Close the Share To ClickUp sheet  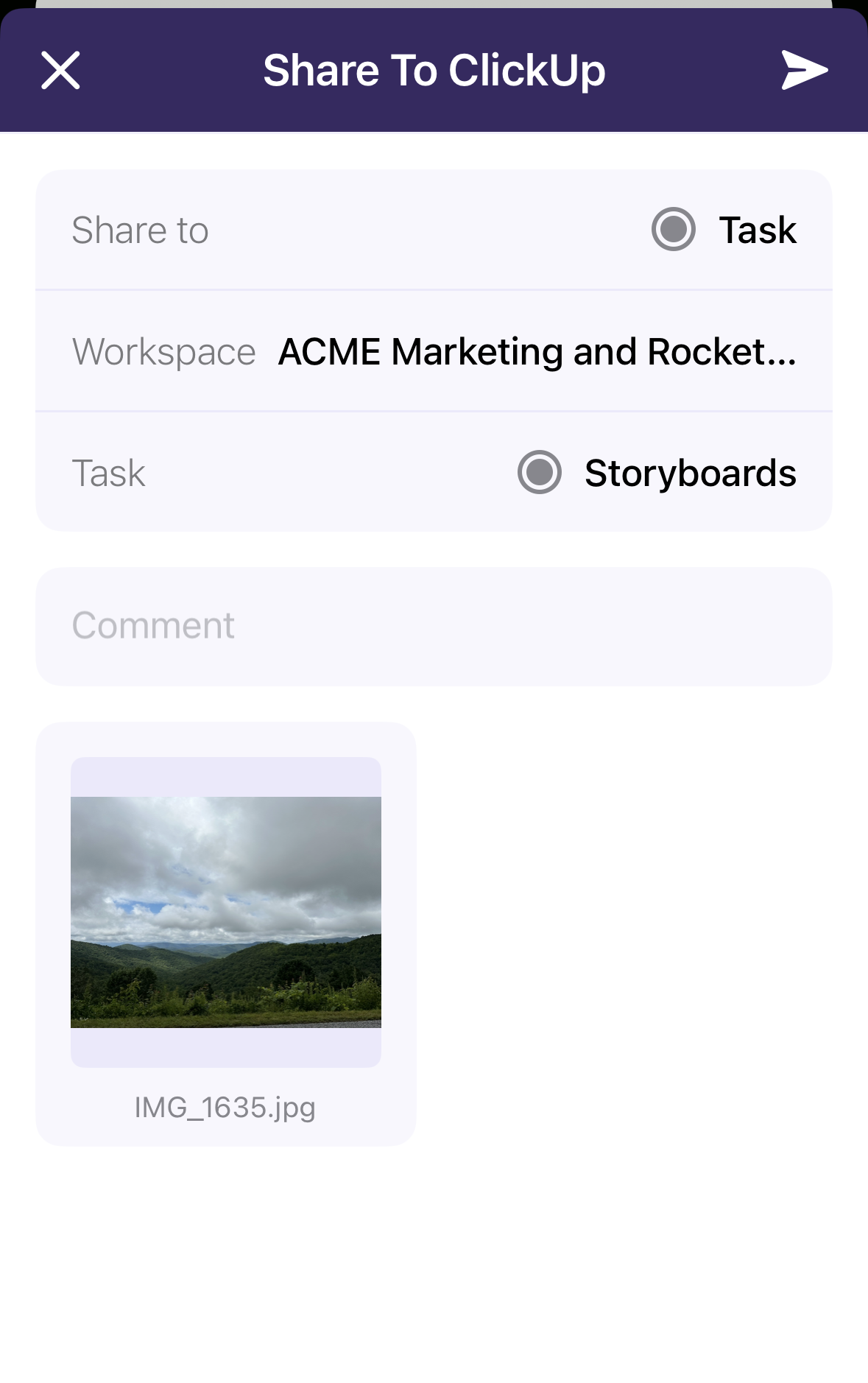coord(60,71)
